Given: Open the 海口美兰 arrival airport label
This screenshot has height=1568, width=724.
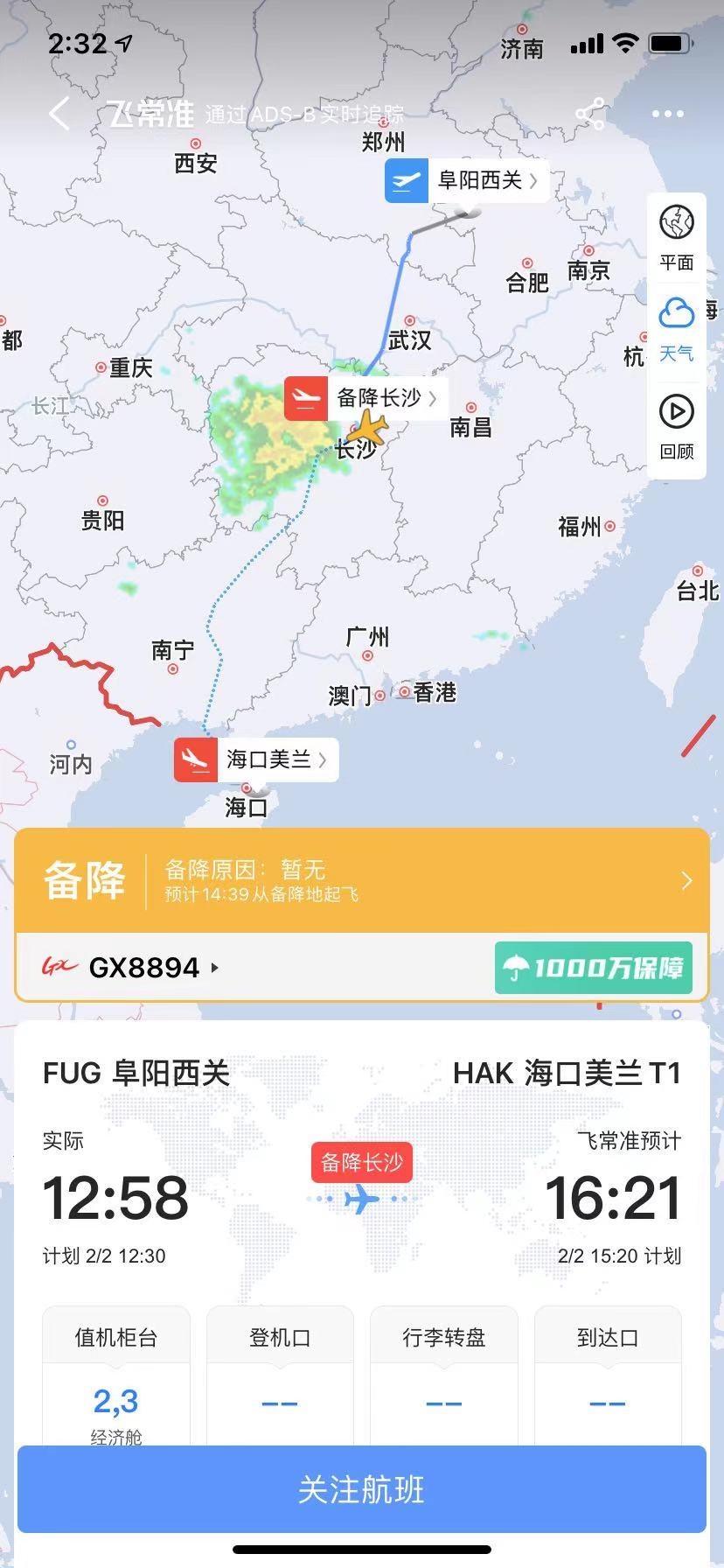Looking at the screenshot, I should pos(256,759).
